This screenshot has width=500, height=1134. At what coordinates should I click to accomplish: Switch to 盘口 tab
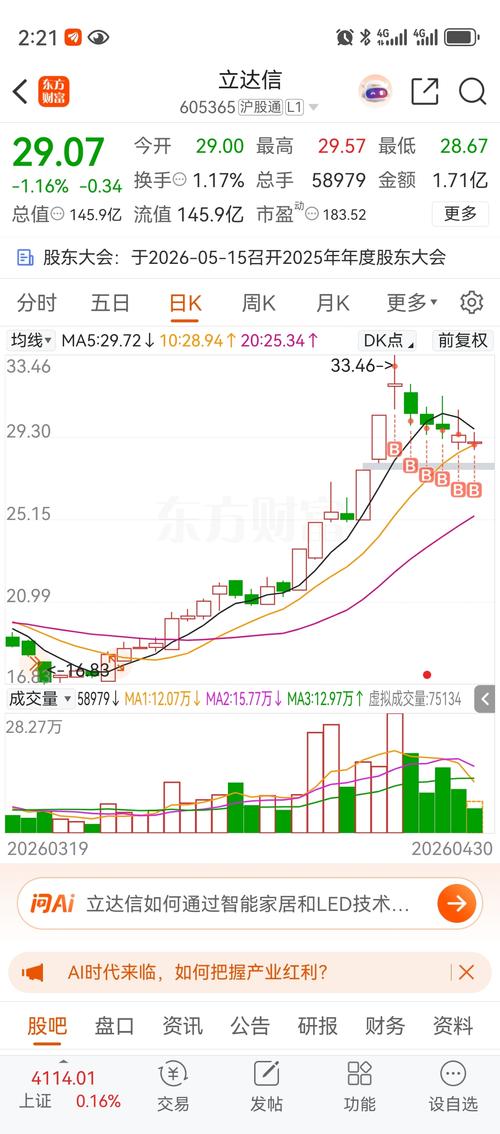(x=115, y=1026)
